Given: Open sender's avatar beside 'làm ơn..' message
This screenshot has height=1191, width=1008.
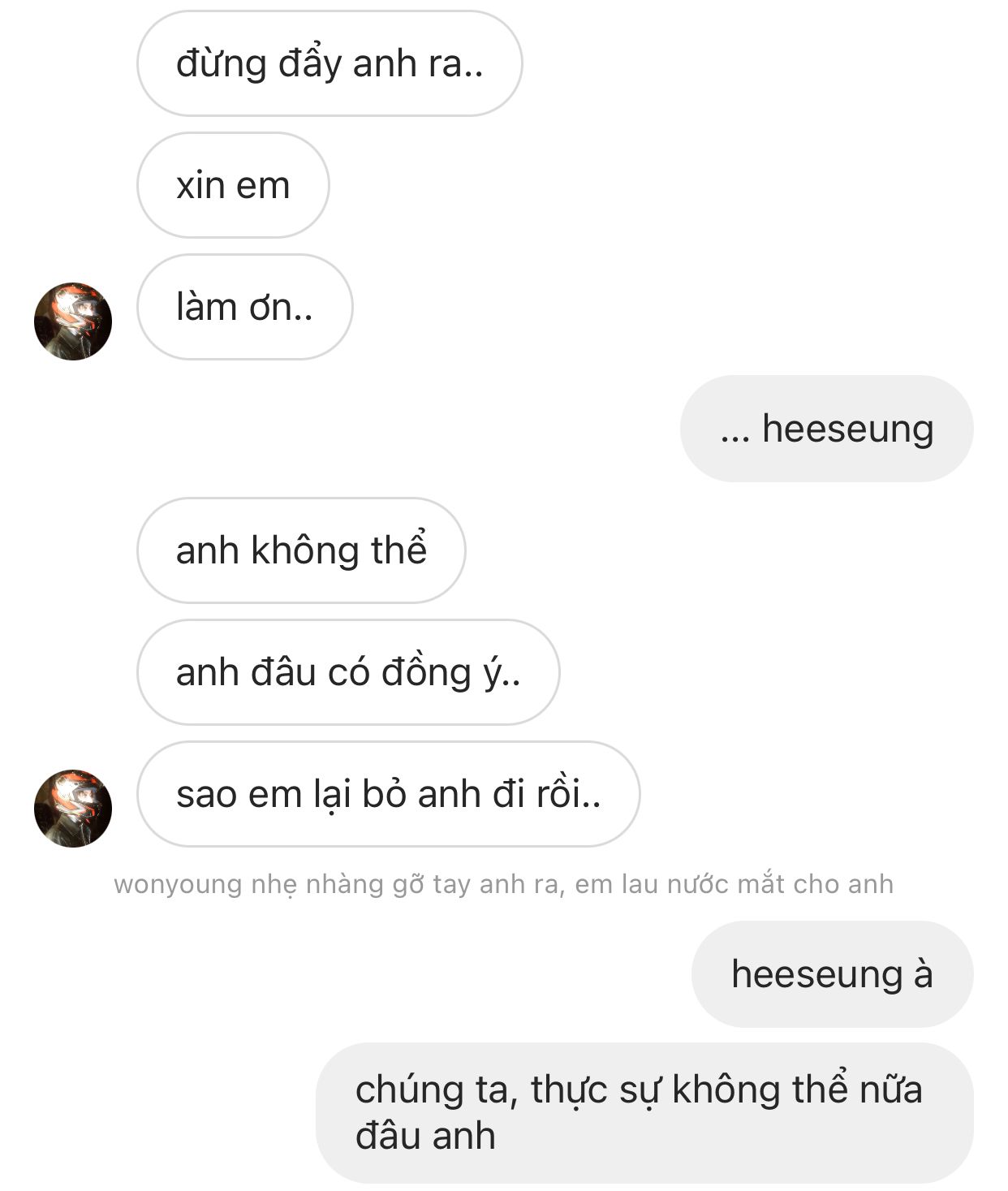Looking at the screenshot, I should click(73, 321).
